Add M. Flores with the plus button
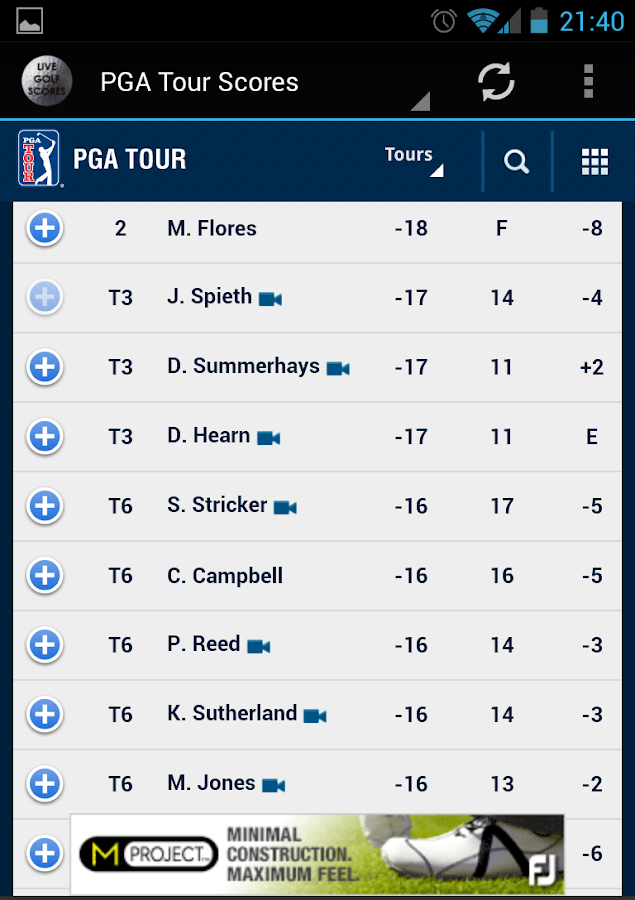635x900 pixels. point(45,228)
